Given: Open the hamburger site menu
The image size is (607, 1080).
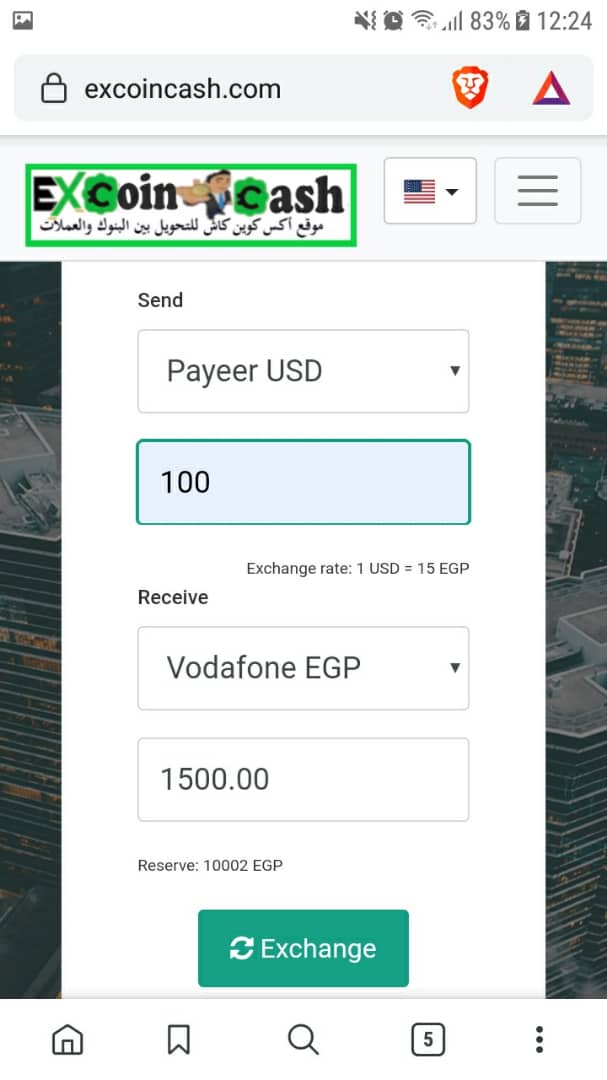Looking at the screenshot, I should click(537, 191).
